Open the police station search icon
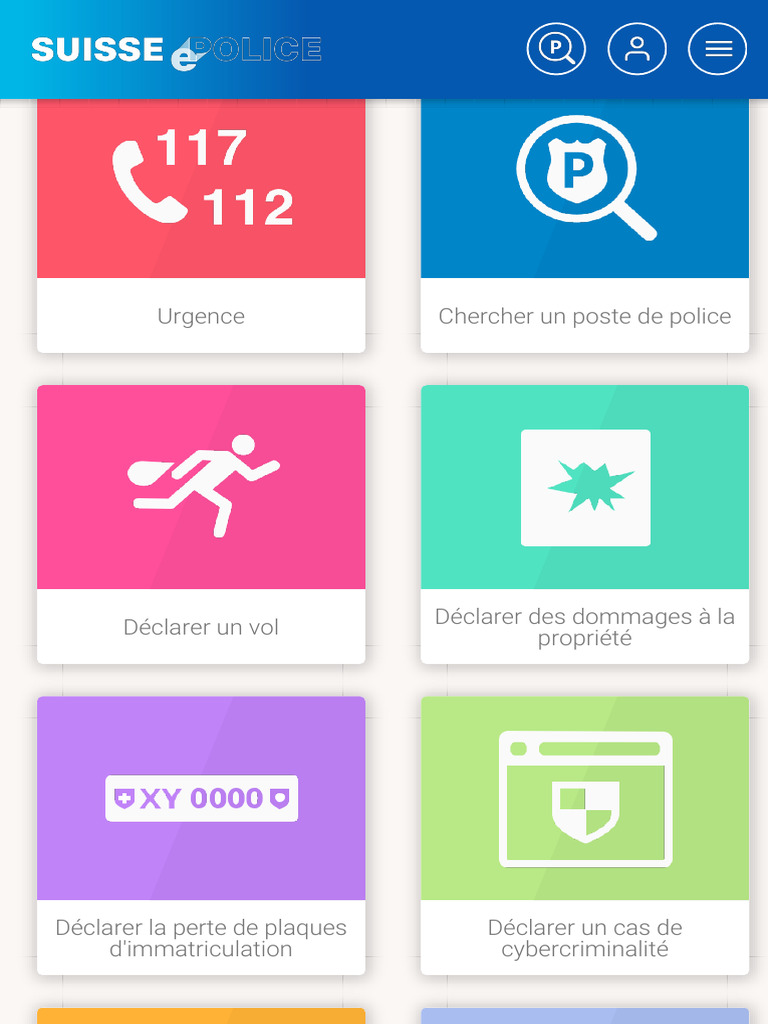Screen dimensions: 768x1024 pos(557,49)
